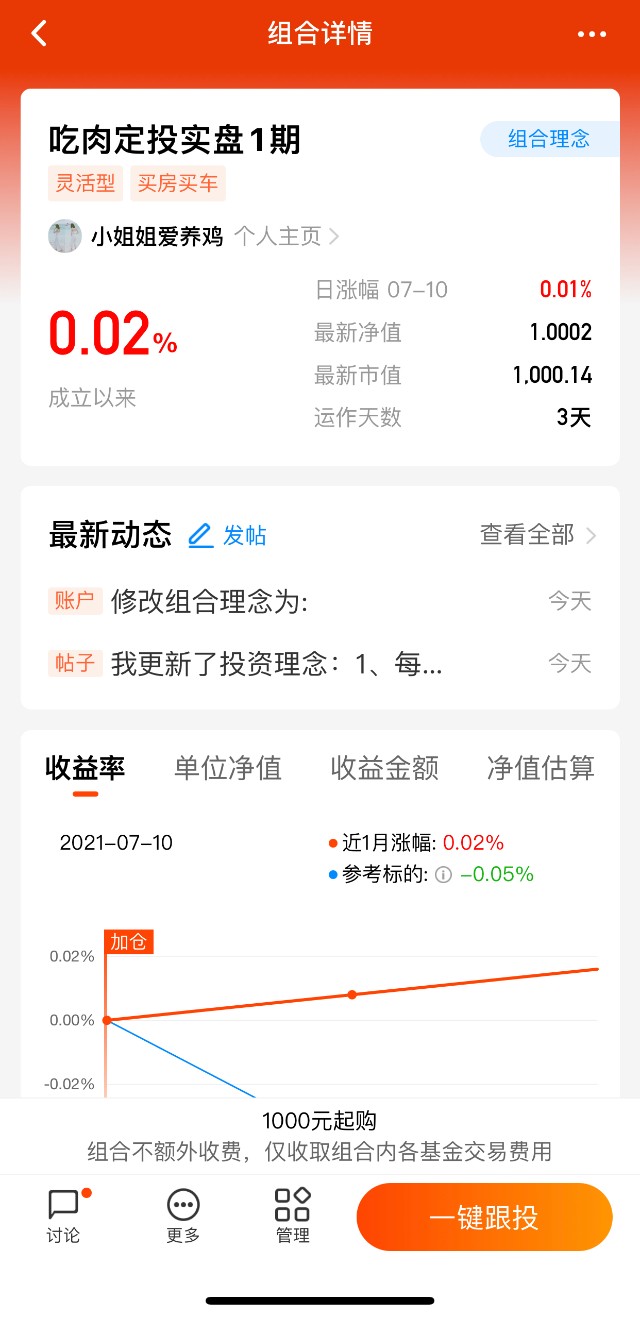The width and height of the screenshot is (640, 1317).
Task: Switch to the 单位净值 tab
Action: tap(228, 768)
